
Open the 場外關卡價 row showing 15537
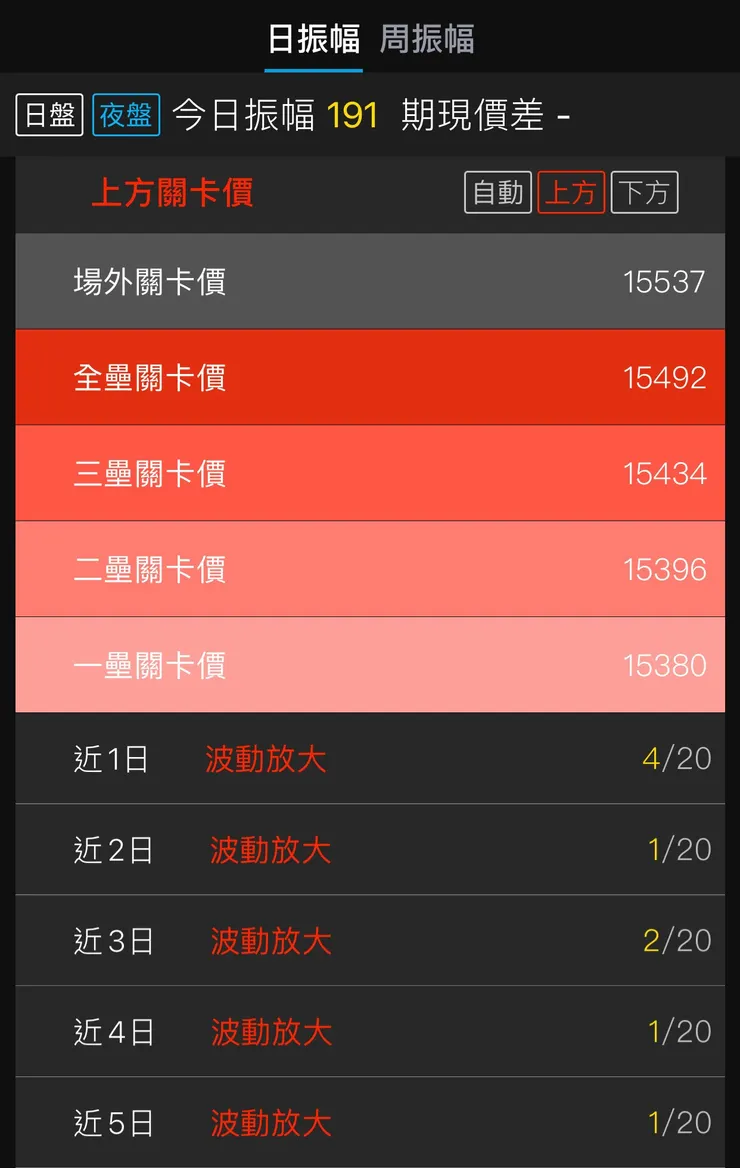point(370,282)
